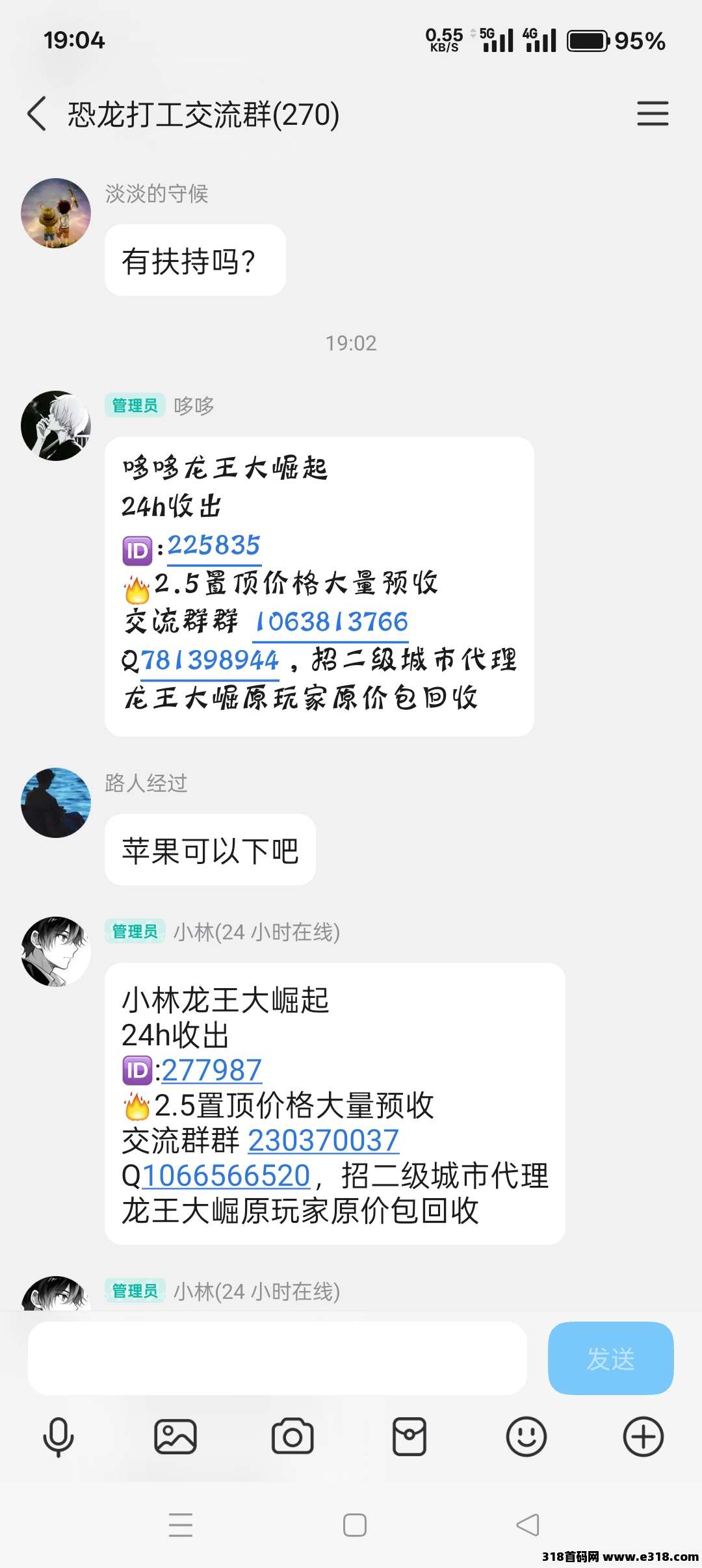Record a voice message with microphone
The image size is (702, 1568).
[x=58, y=1436]
